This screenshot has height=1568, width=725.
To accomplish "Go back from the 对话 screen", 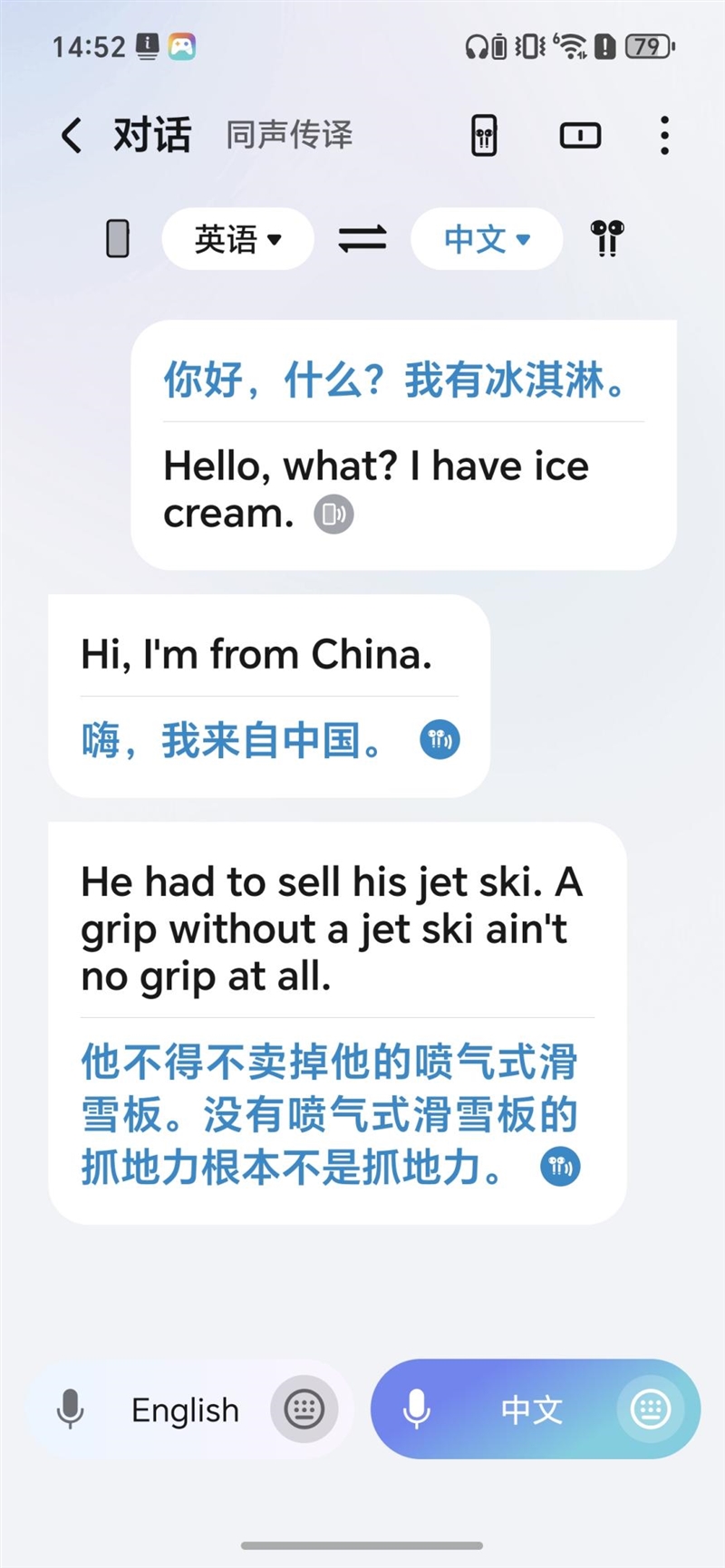I will [x=71, y=136].
